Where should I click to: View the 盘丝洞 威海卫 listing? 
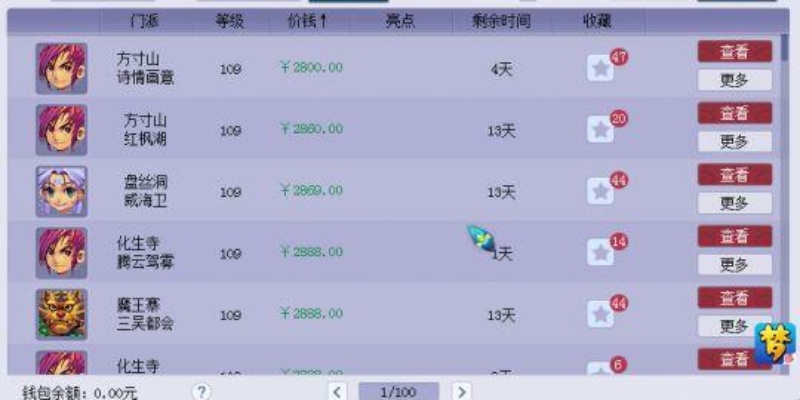click(734, 175)
